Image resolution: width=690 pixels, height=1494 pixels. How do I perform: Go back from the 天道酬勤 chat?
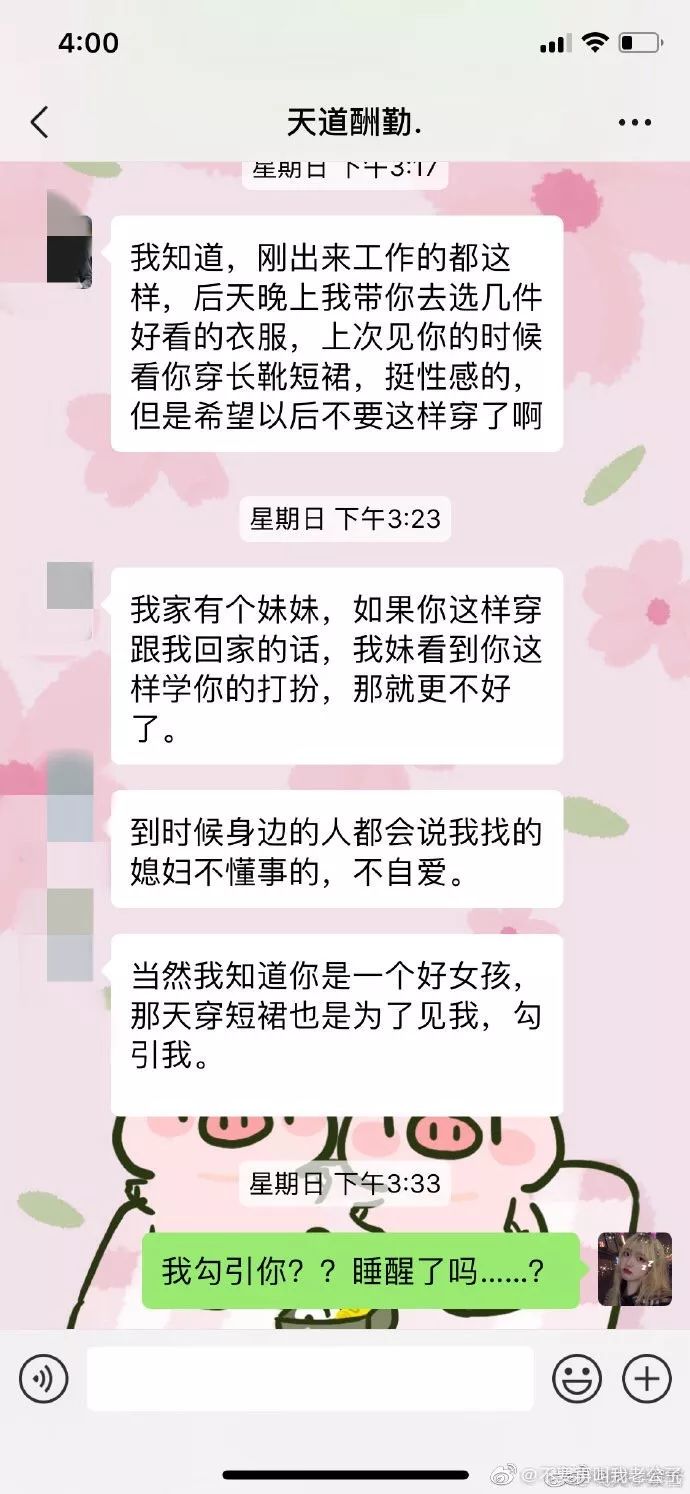coord(39,123)
